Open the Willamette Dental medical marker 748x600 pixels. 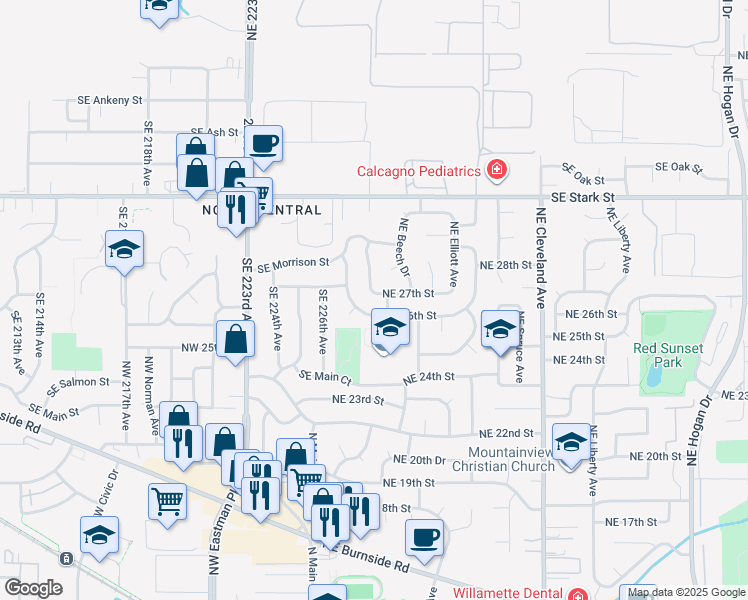click(577, 593)
